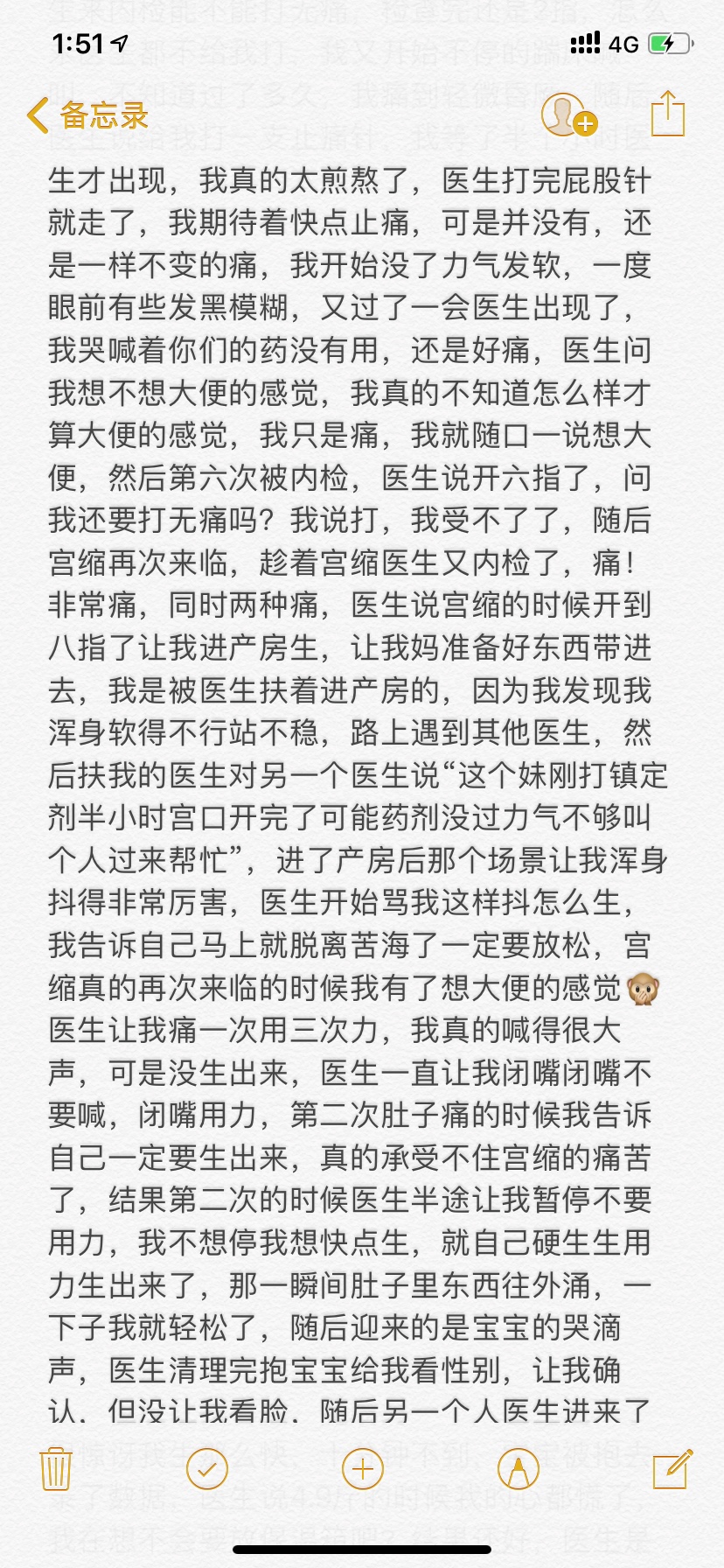Viewport: 724px width, 1568px height.
Task: Delete this note with the trash icon
Action: point(56,1468)
